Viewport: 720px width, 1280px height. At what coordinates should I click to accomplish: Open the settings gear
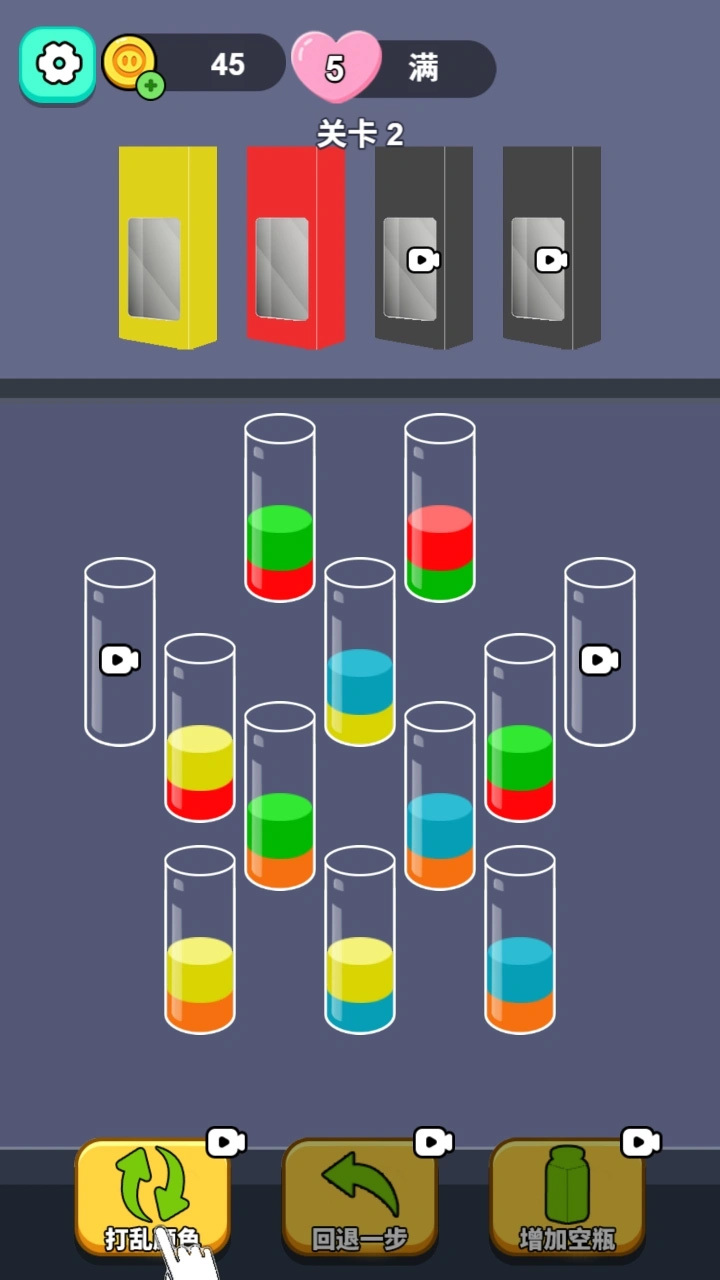58,65
